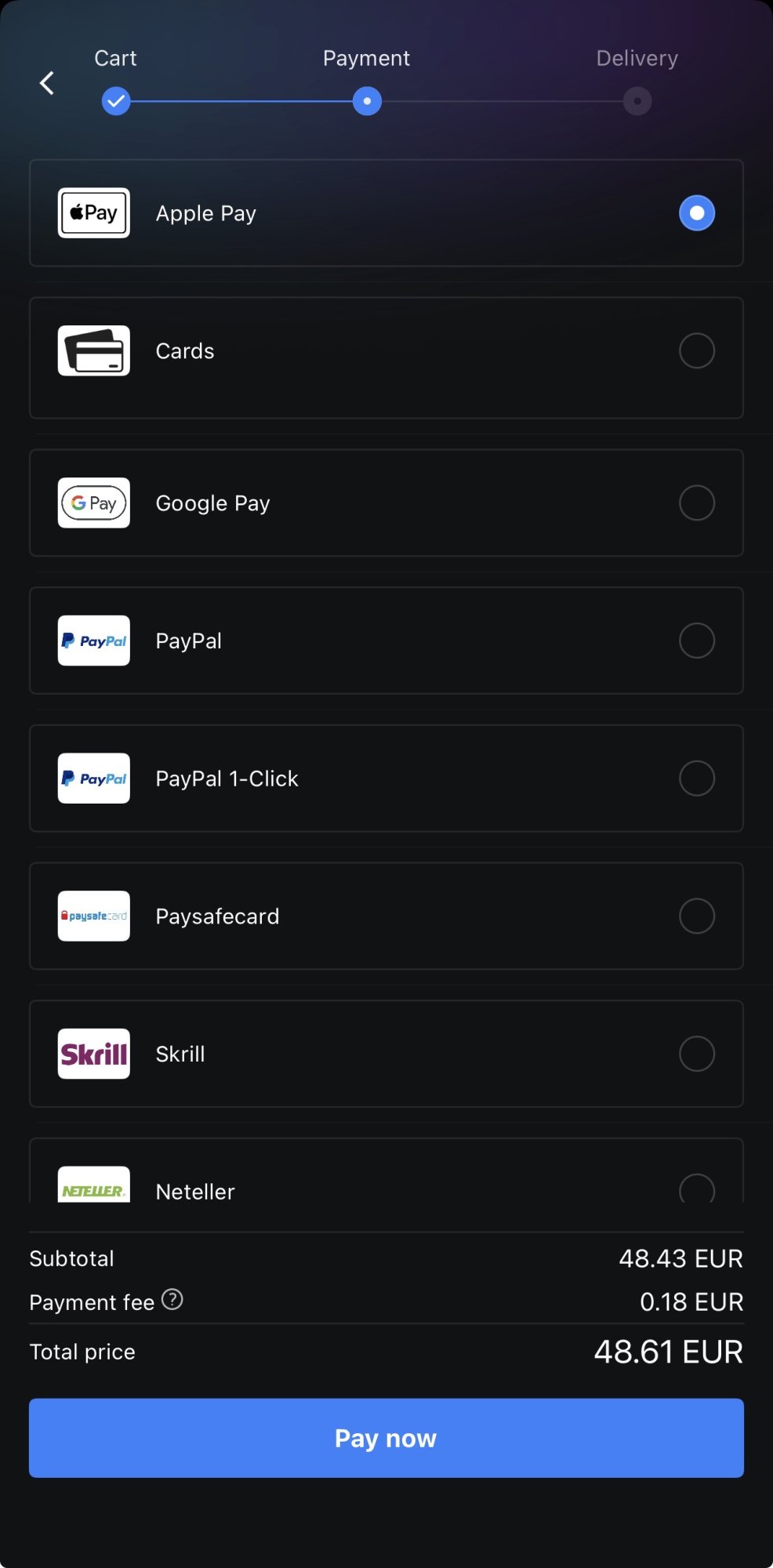This screenshot has width=773, height=1568.
Task: Choose Cards payment option
Action: (x=386, y=351)
